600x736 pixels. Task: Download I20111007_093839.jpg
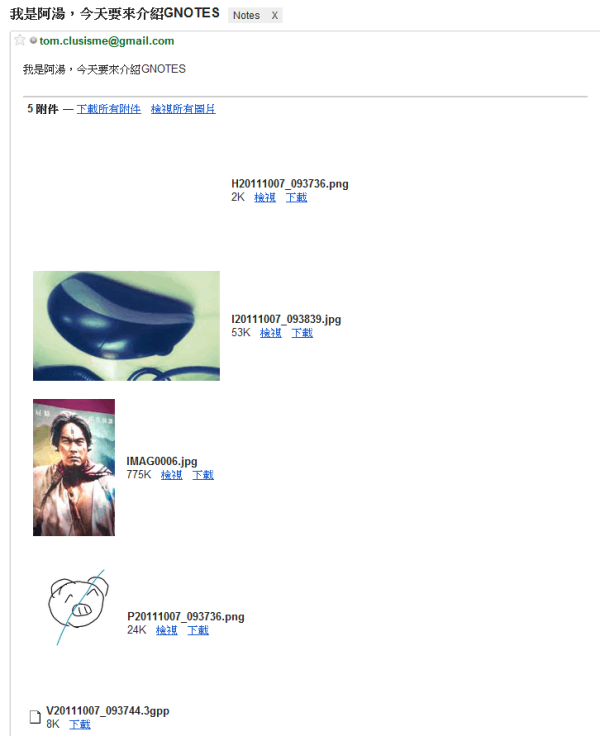pos(302,333)
